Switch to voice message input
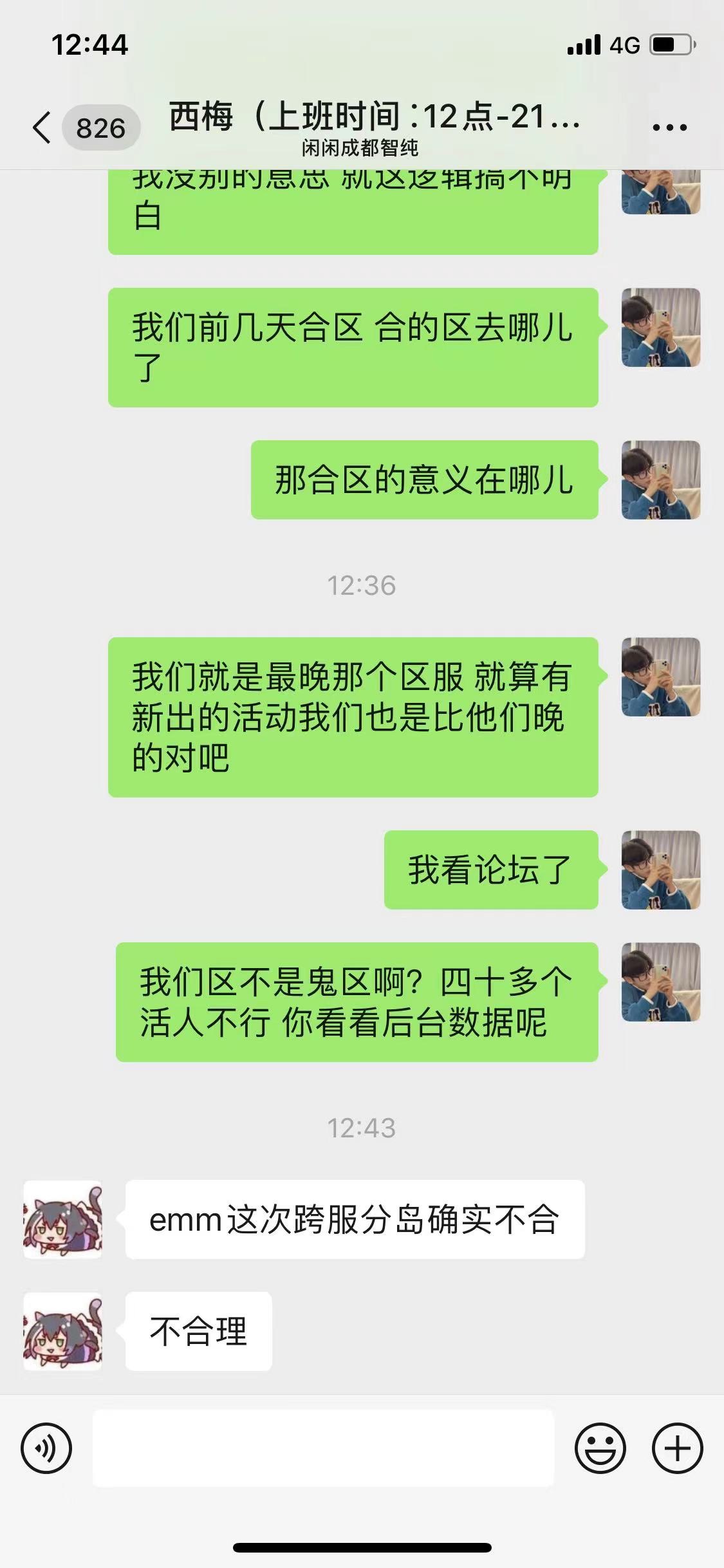Screen dimensions: 724x1568 pyautogui.click(x=46, y=1448)
